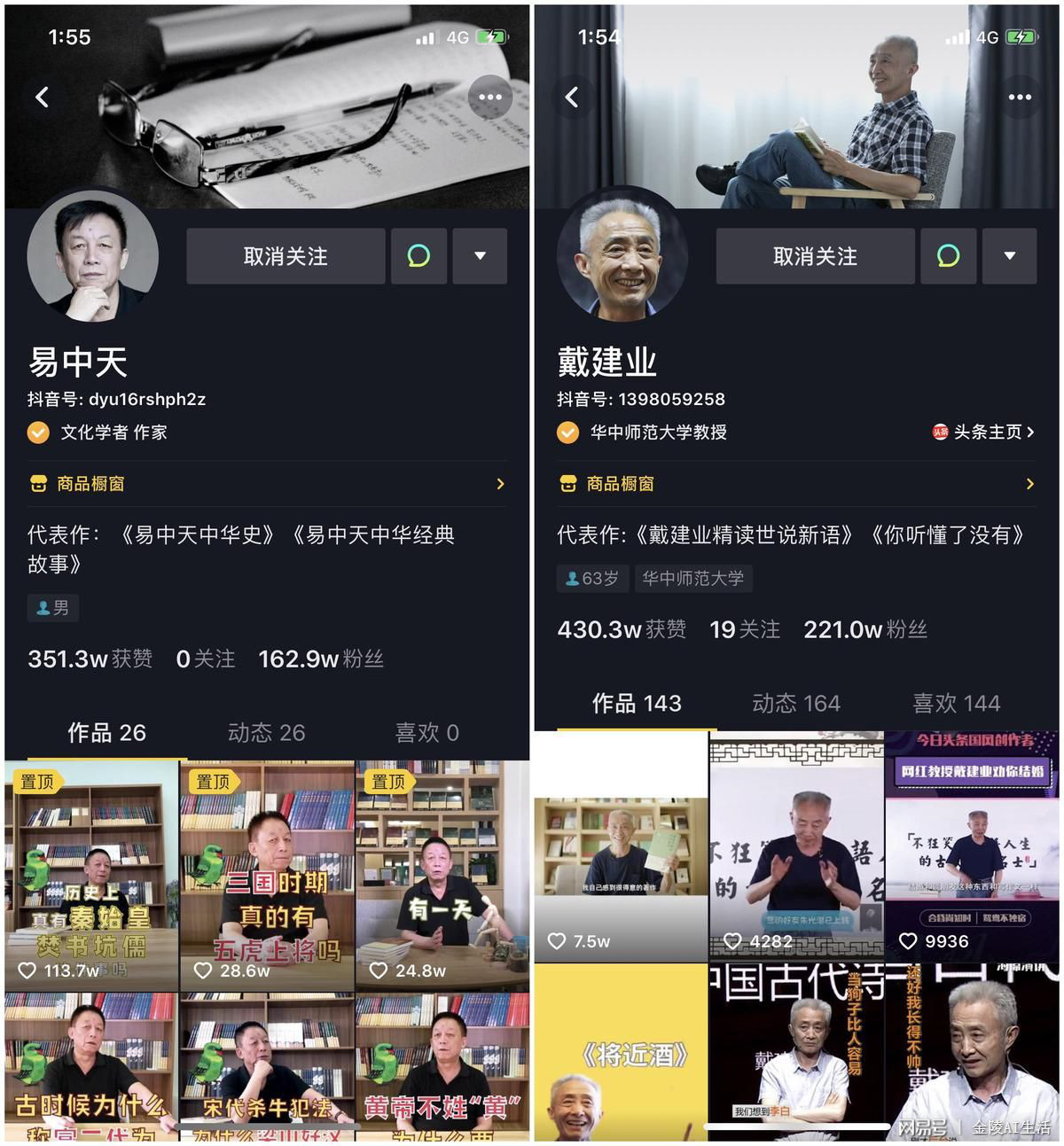Image resolution: width=1064 pixels, height=1146 pixels.
Task: Switch to the 动态 164 tab on 戴建业's profile
Action: point(795,703)
